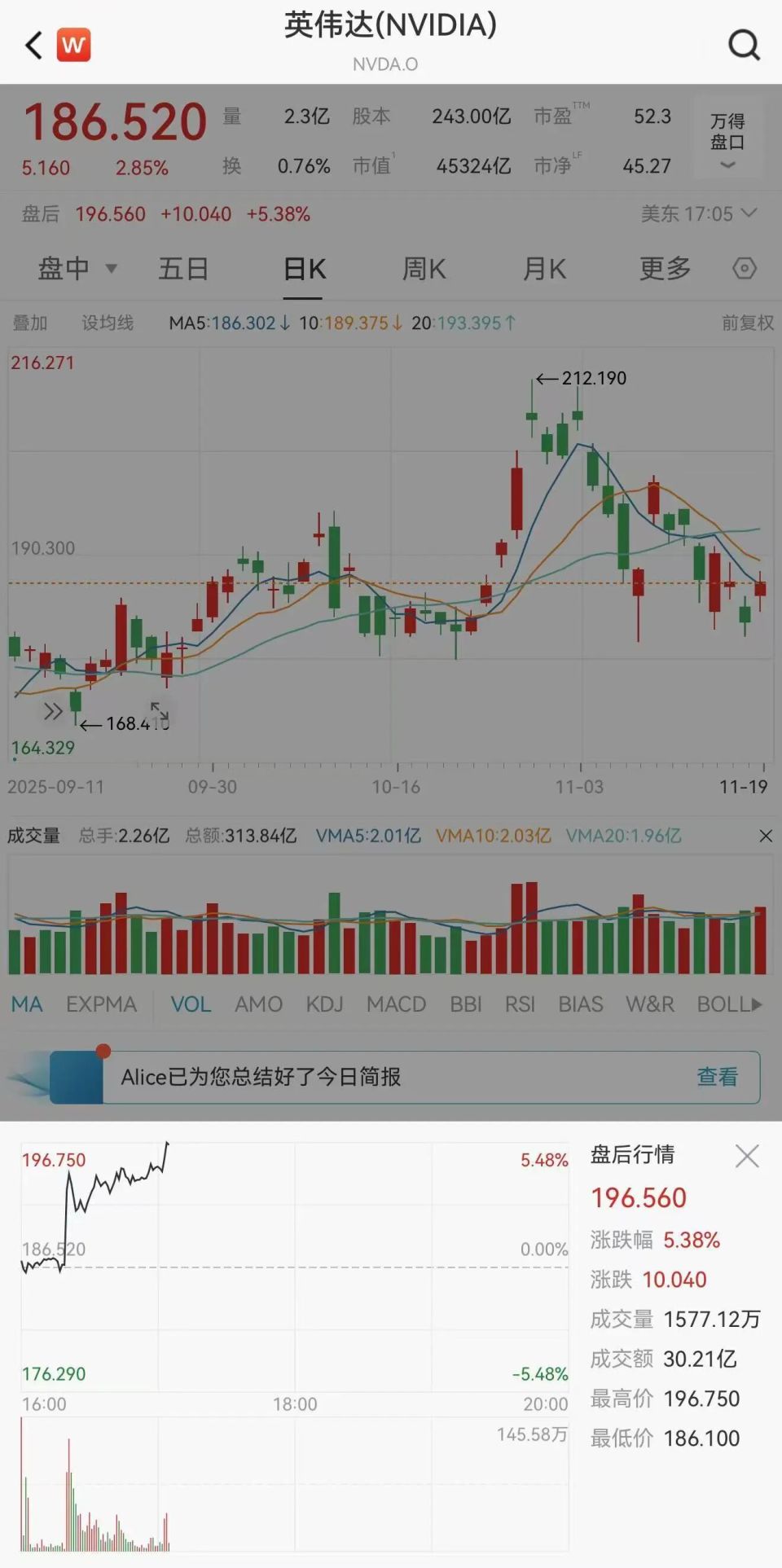The image size is (782, 1568).
Task: Dismiss the 盘后行情 panel
Action: [747, 1156]
